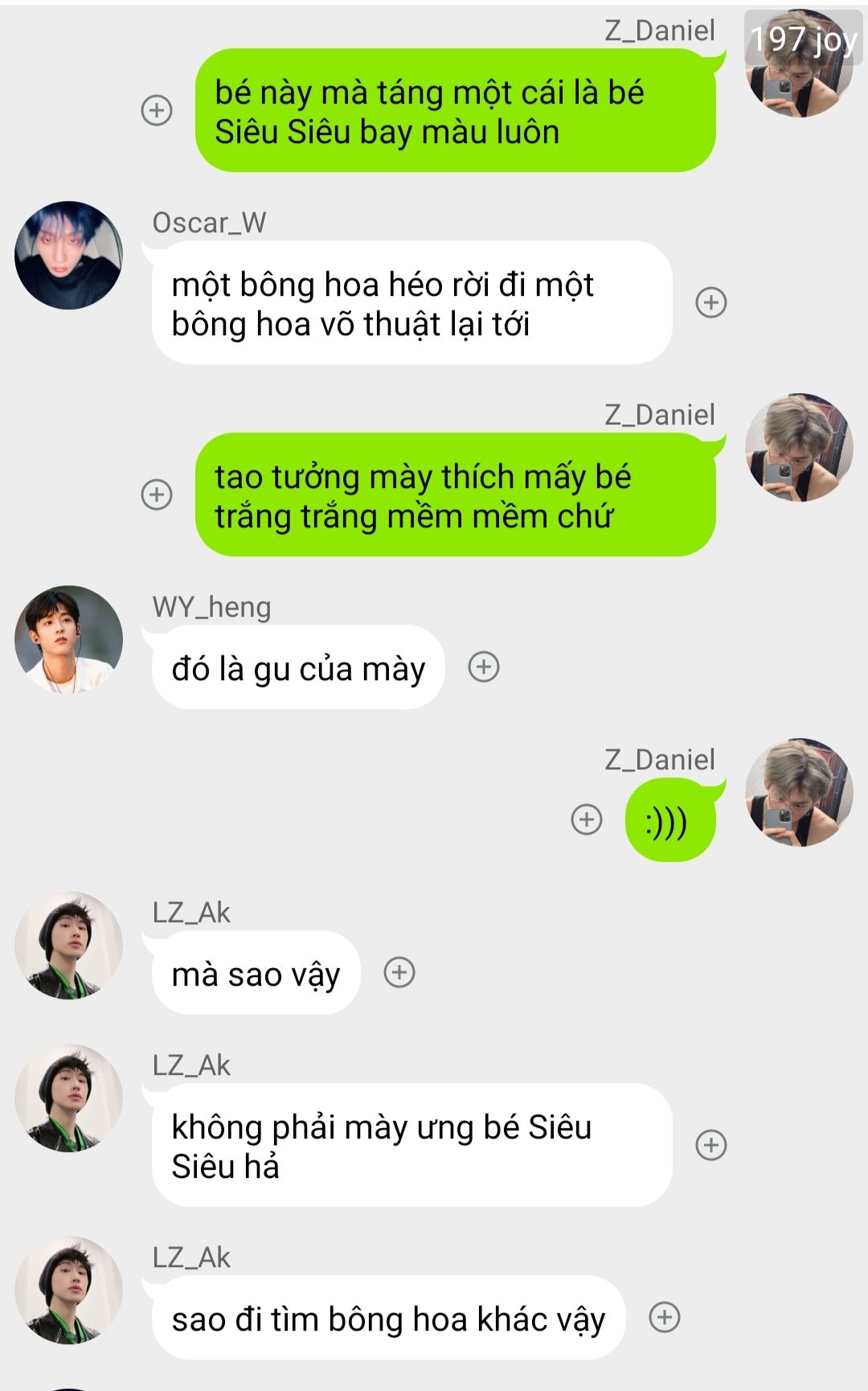Tap the plus icon beside "bé này mà táng" message

(157, 110)
